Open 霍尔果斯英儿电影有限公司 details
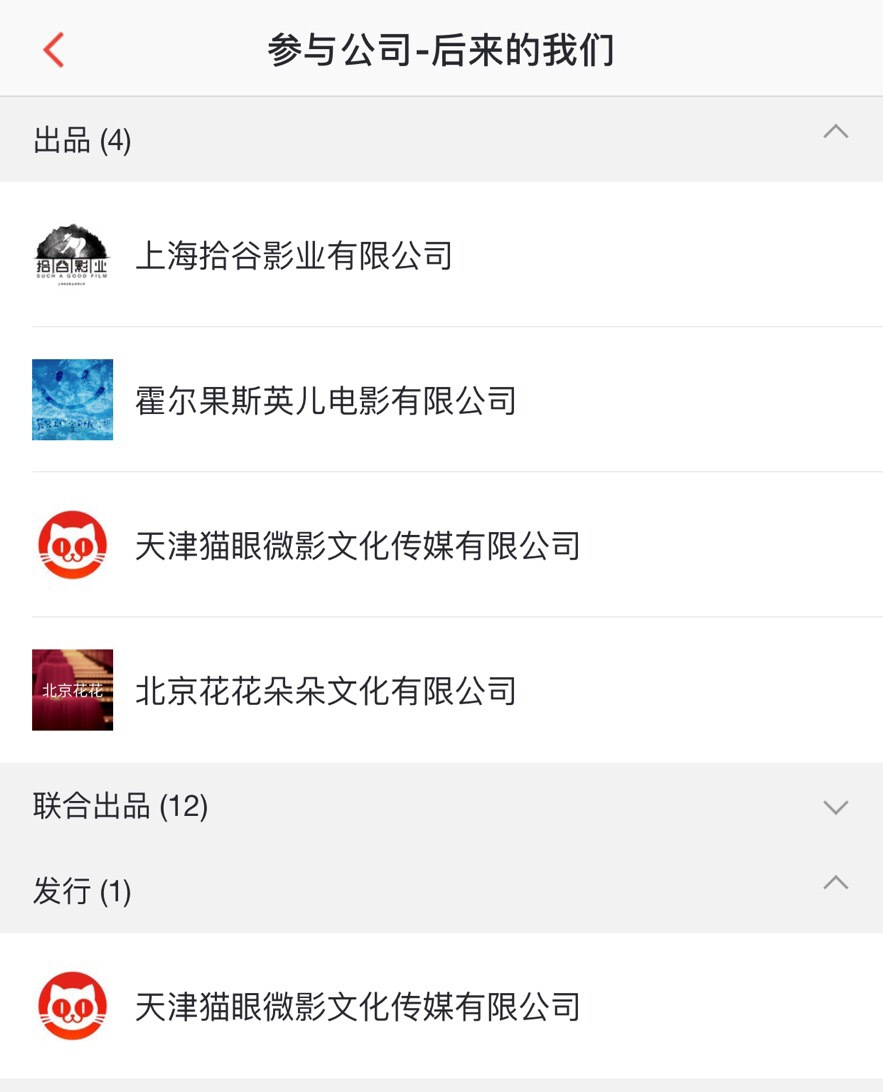Screen dimensions: 883x1092 pyautogui.click(x=325, y=399)
